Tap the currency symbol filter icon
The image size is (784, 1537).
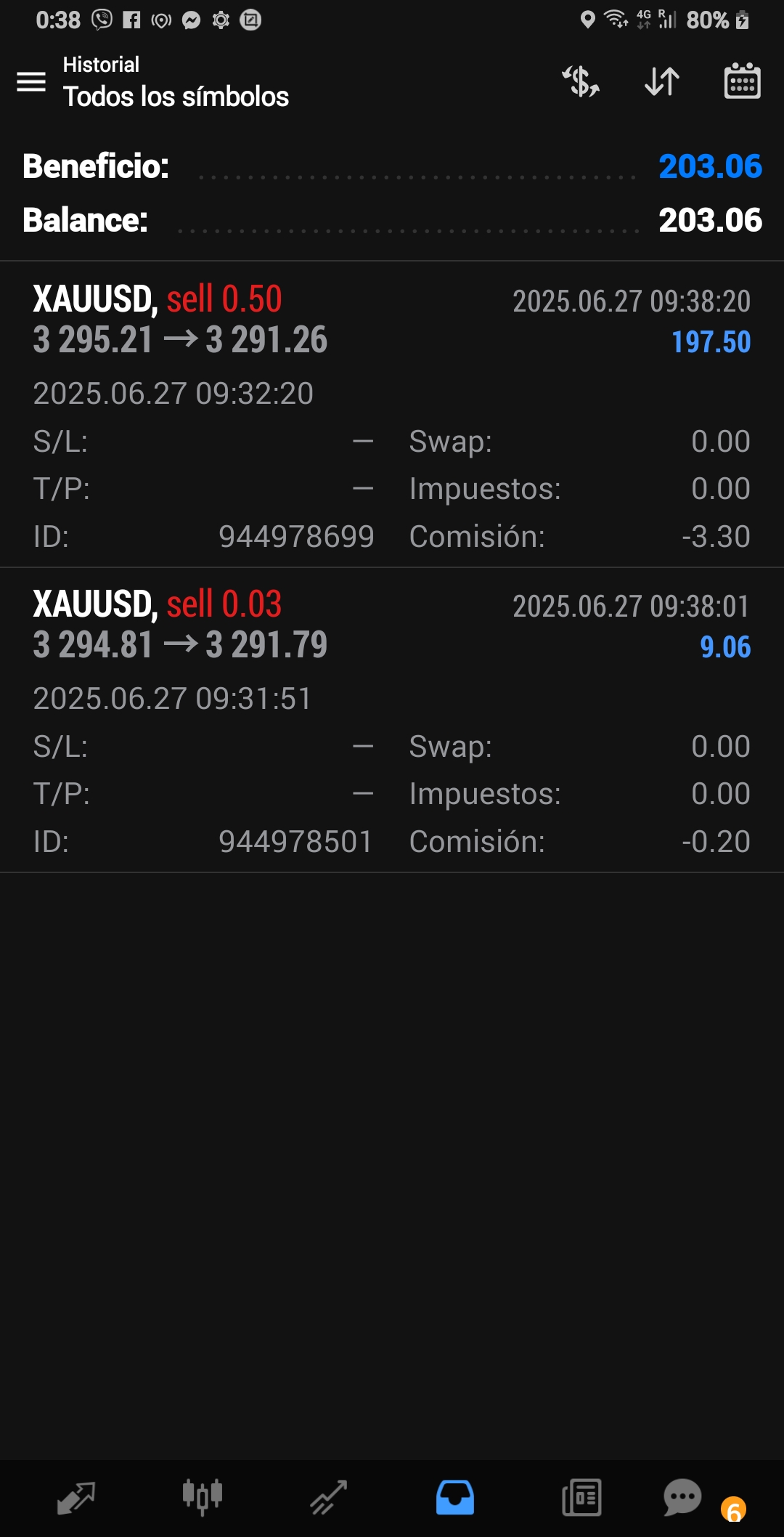click(581, 81)
